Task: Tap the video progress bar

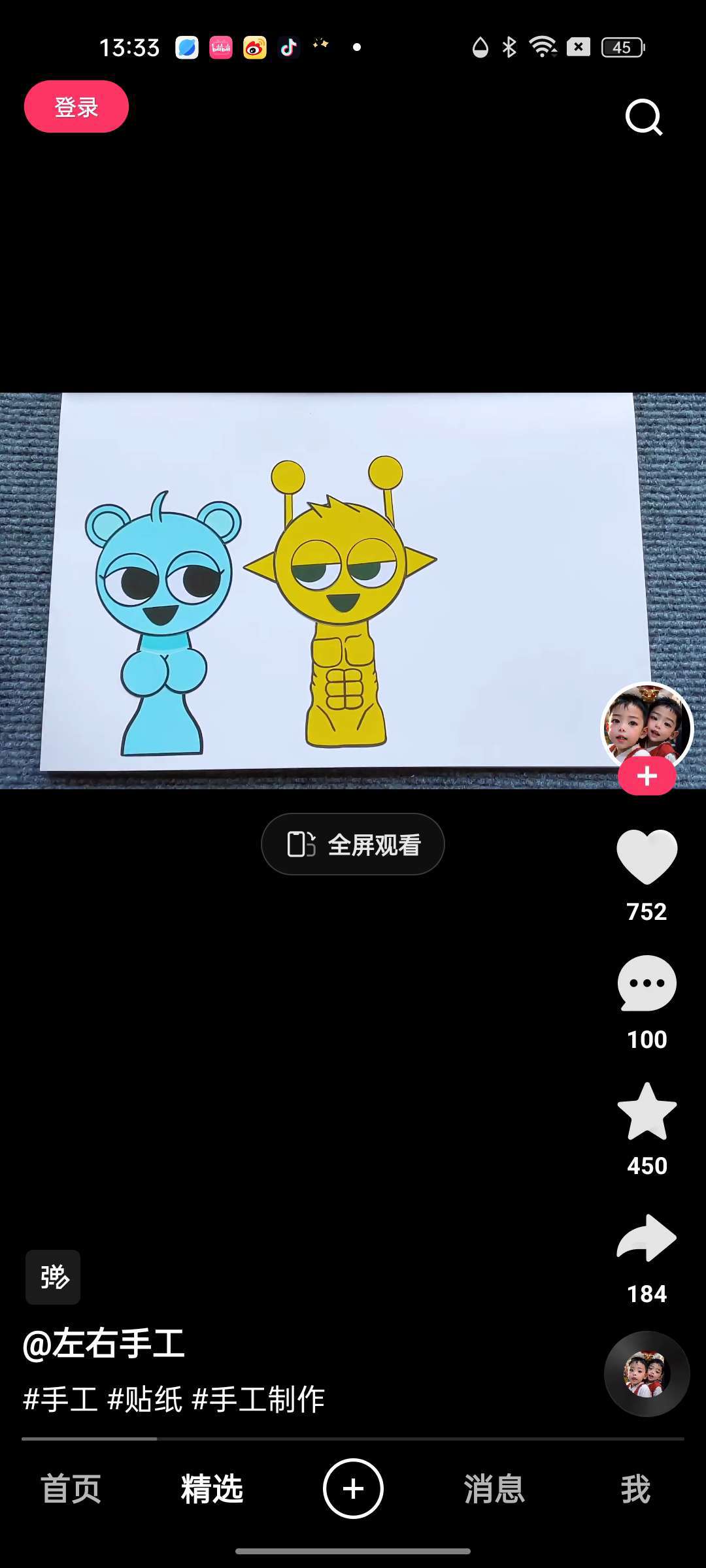Action: coord(353,1439)
